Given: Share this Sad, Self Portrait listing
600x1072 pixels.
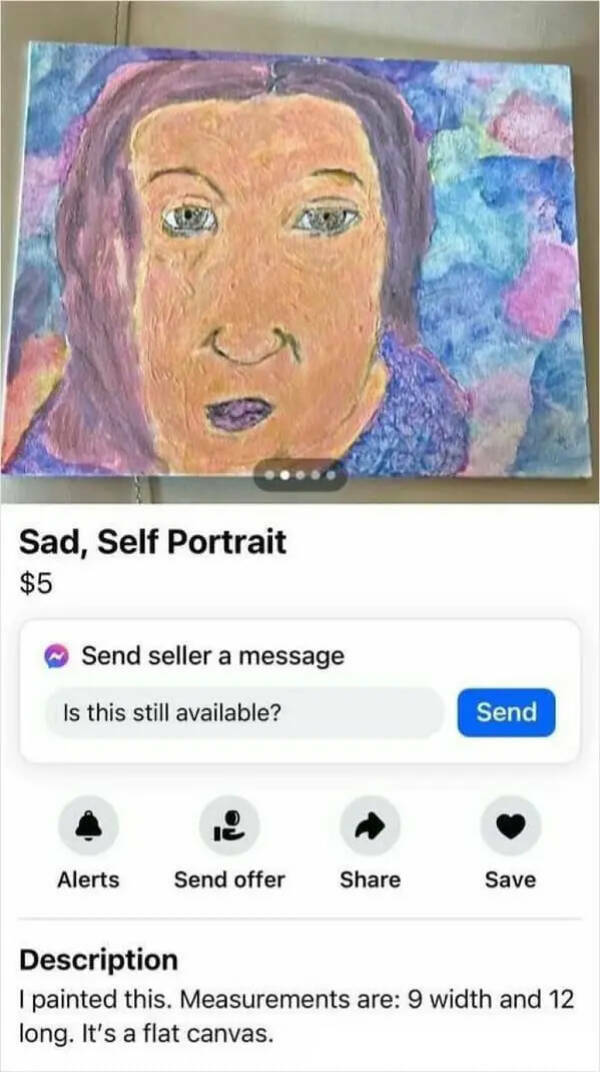Looking at the screenshot, I should coord(370,826).
